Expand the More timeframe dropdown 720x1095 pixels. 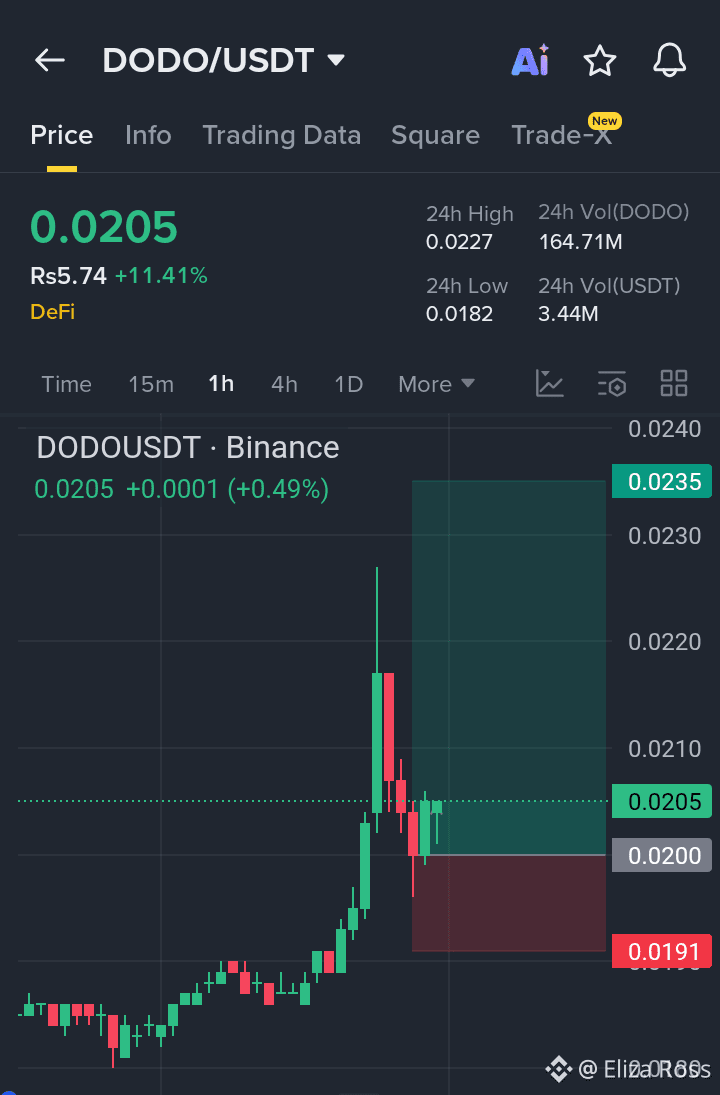click(436, 383)
